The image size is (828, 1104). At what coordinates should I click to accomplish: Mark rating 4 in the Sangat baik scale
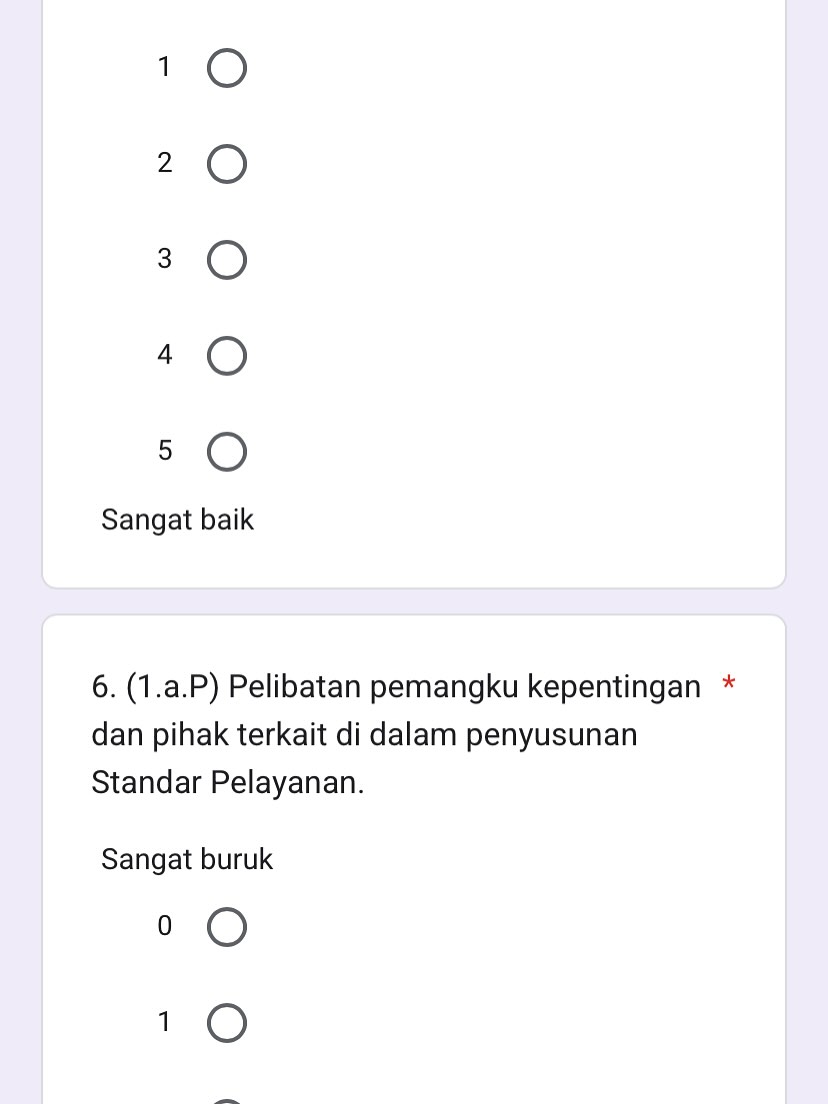tap(226, 356)
